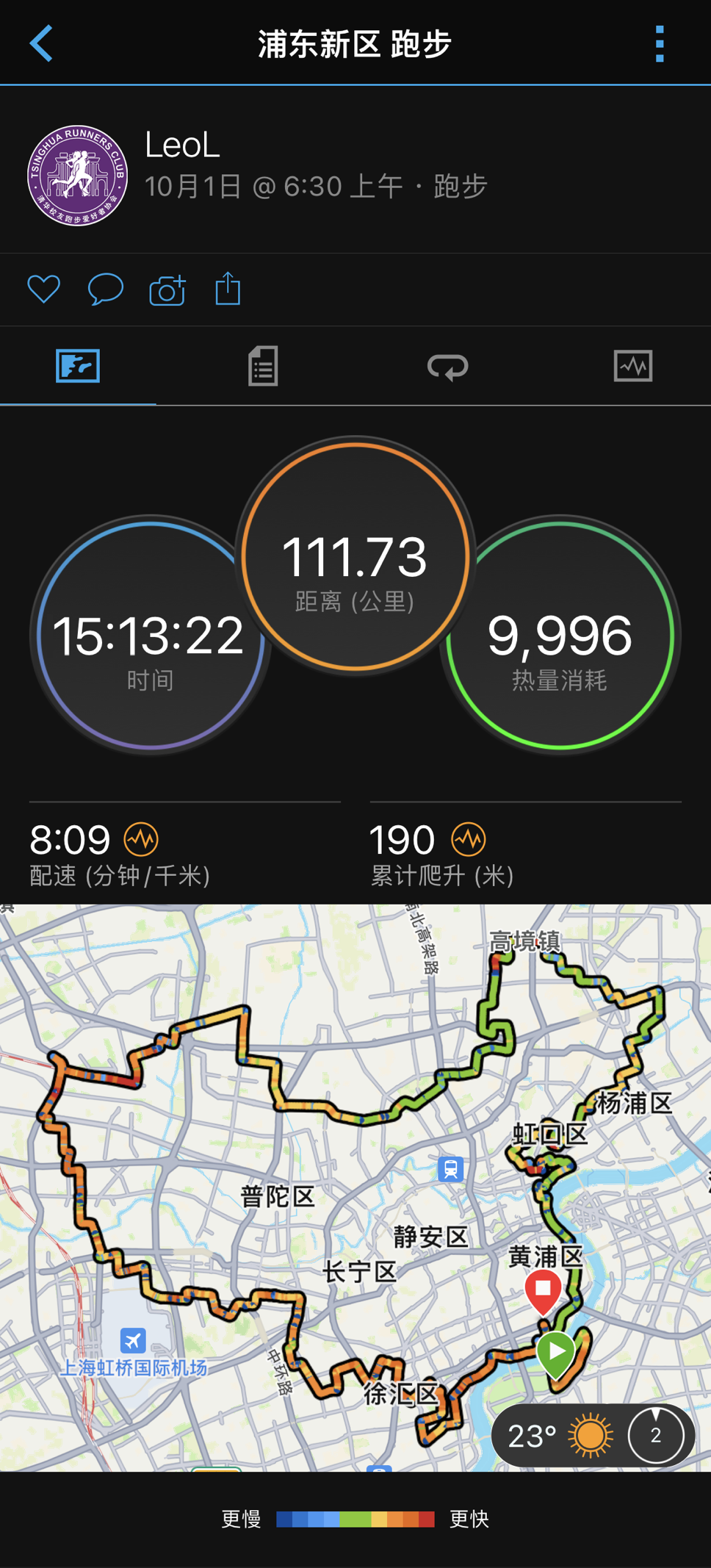Open LeoL's profile avatar
The width and height of the screenshot is (711, 1568).
[78, 176]
